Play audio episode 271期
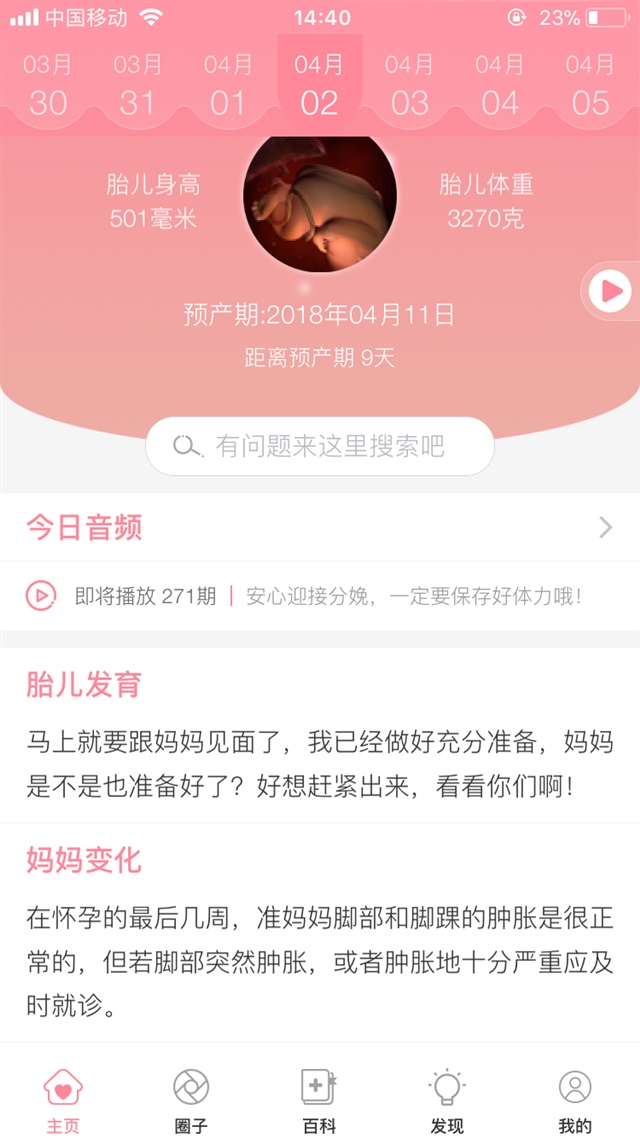 (x=41, y=596)
